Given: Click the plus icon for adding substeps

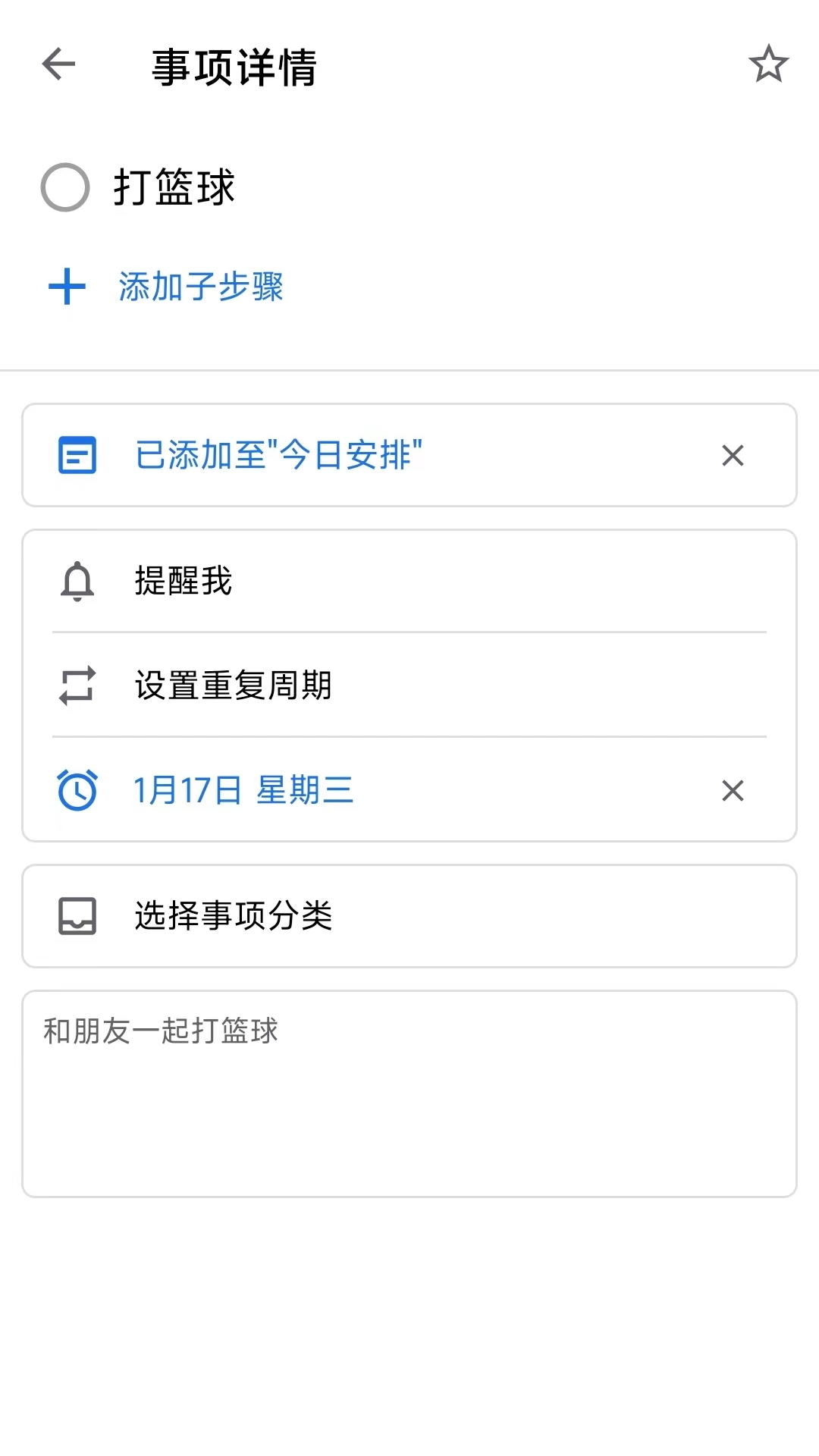Looking at the screenshot, I should (x=65, y=287).
